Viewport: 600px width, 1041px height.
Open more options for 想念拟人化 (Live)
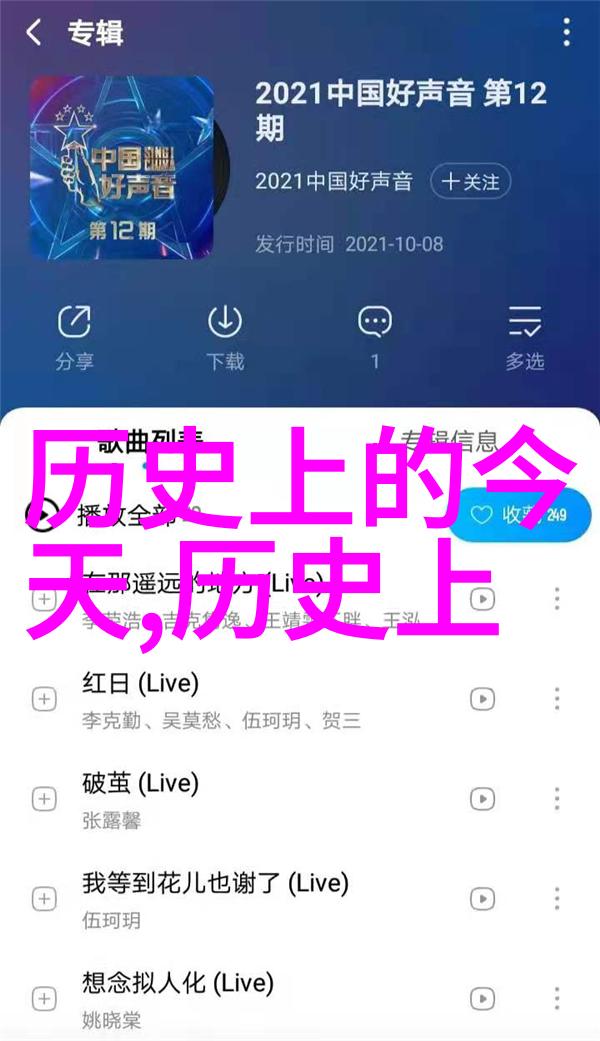[557, 997]
